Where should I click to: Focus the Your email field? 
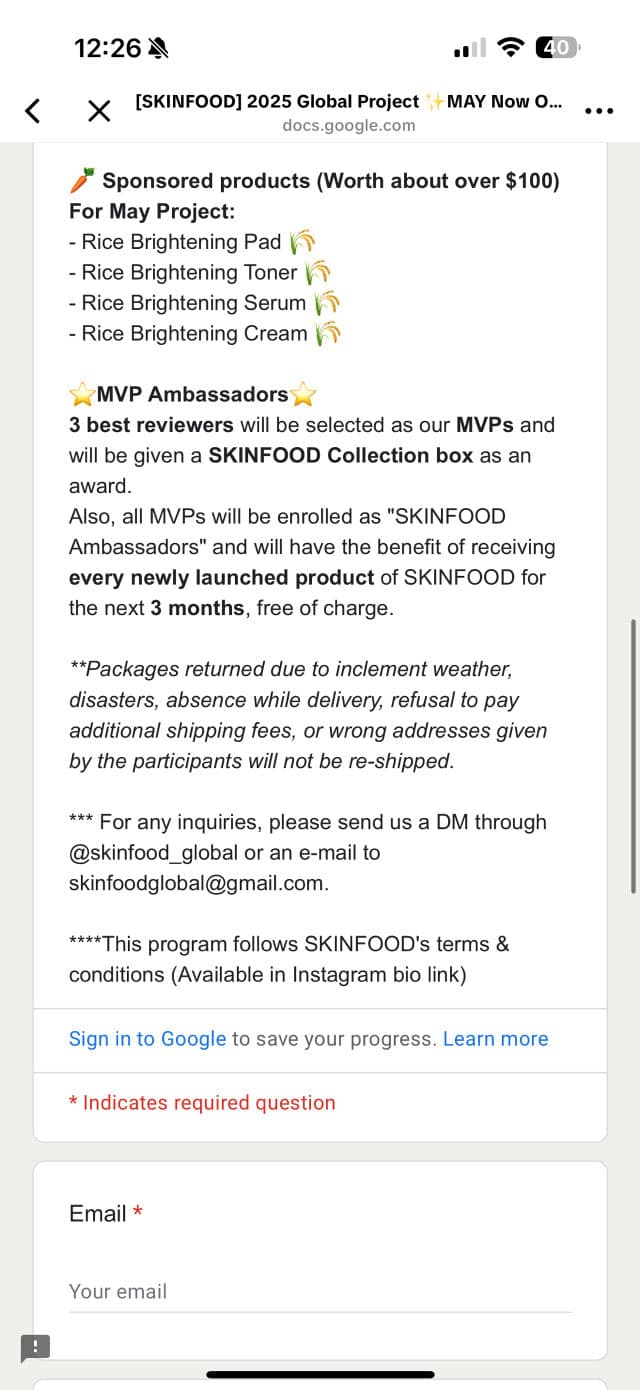coord(320,1292)
